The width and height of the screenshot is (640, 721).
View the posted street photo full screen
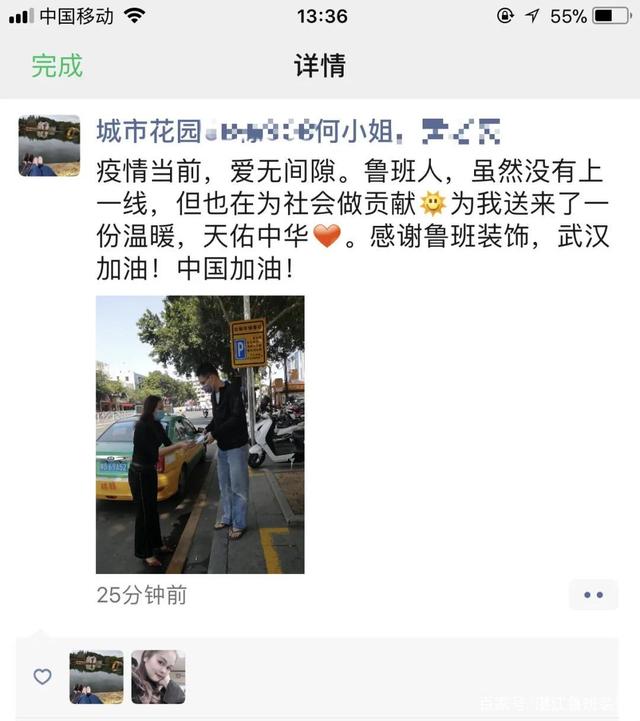point(200,434)
